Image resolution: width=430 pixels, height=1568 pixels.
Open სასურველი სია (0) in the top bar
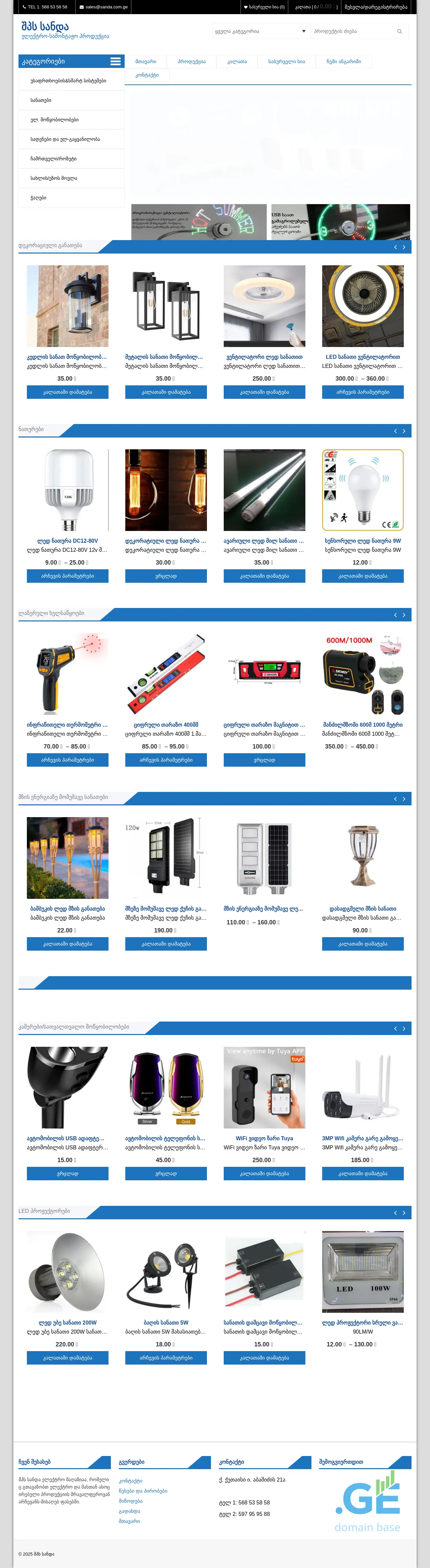pyautogui.click(x=264, y=7)
